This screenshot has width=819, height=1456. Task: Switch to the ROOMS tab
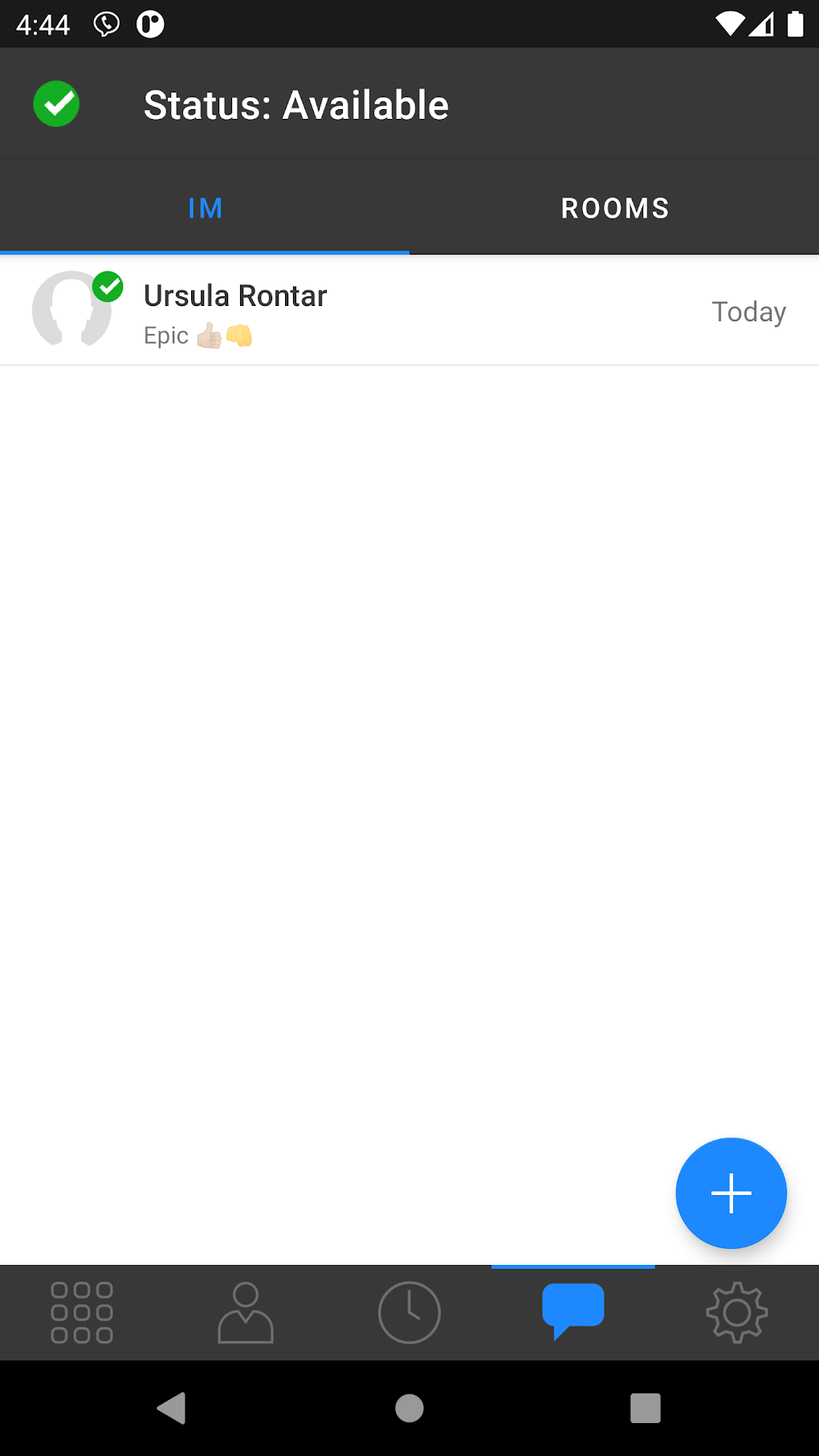point(614,208)
